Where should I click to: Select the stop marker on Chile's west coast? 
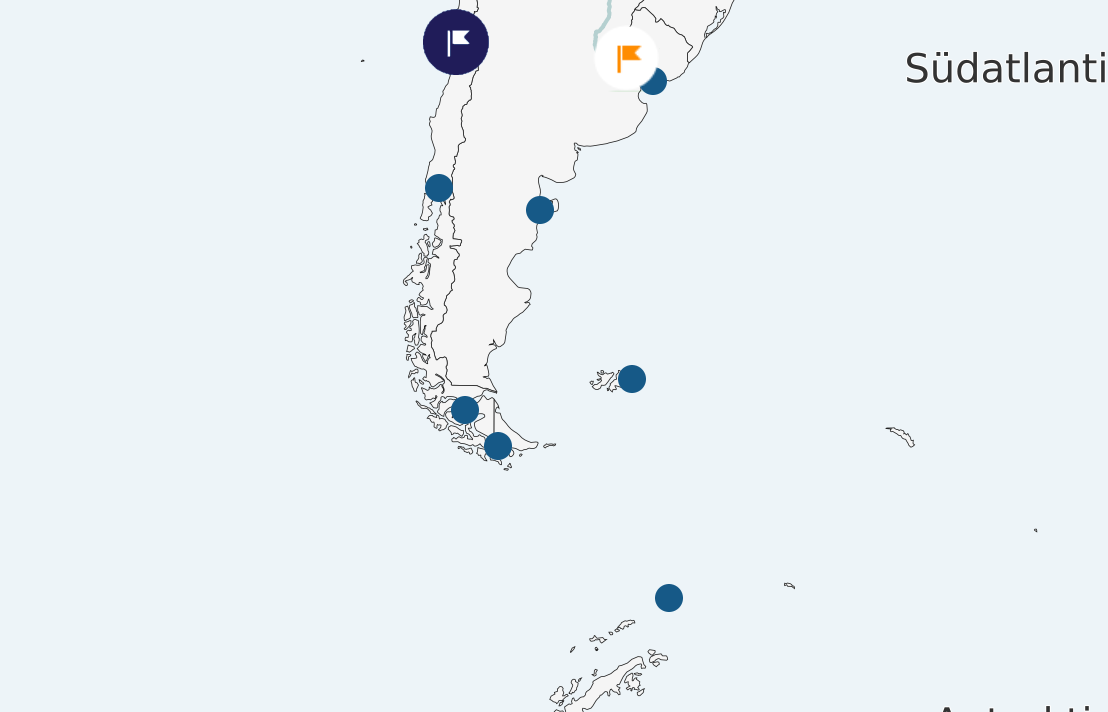(x=439, y=188)
